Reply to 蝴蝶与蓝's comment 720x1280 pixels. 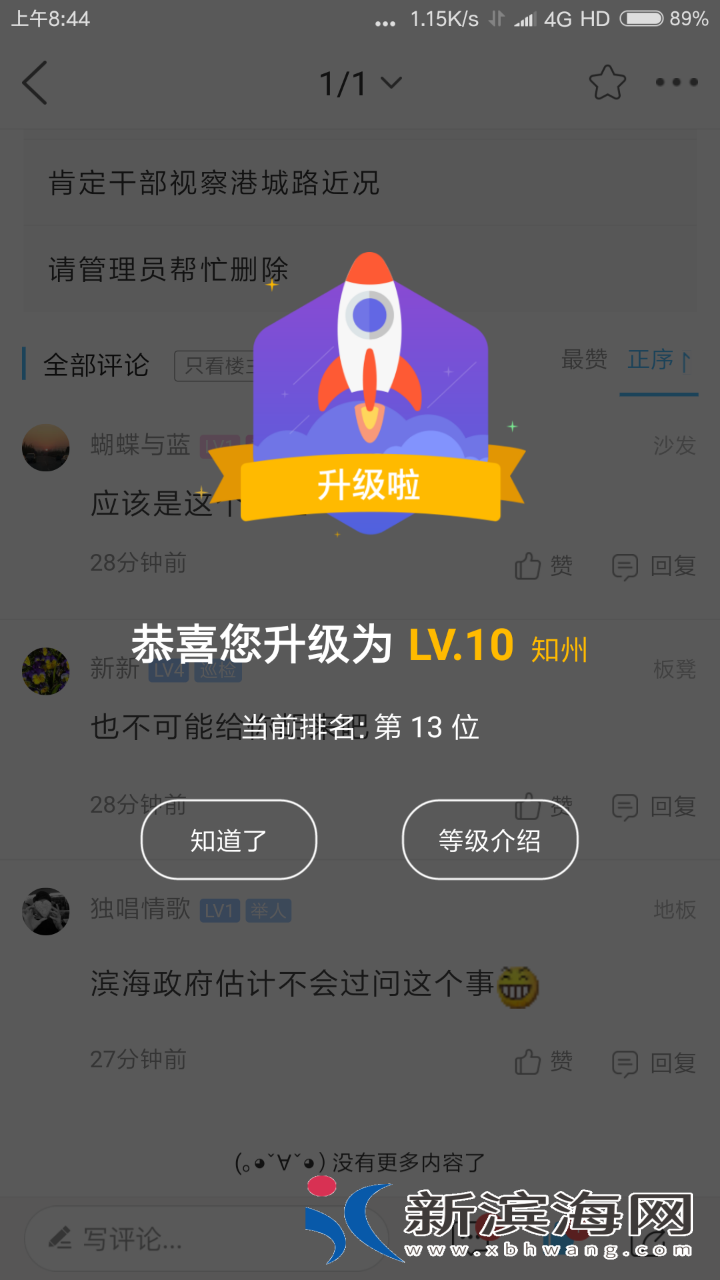(654, 566)
